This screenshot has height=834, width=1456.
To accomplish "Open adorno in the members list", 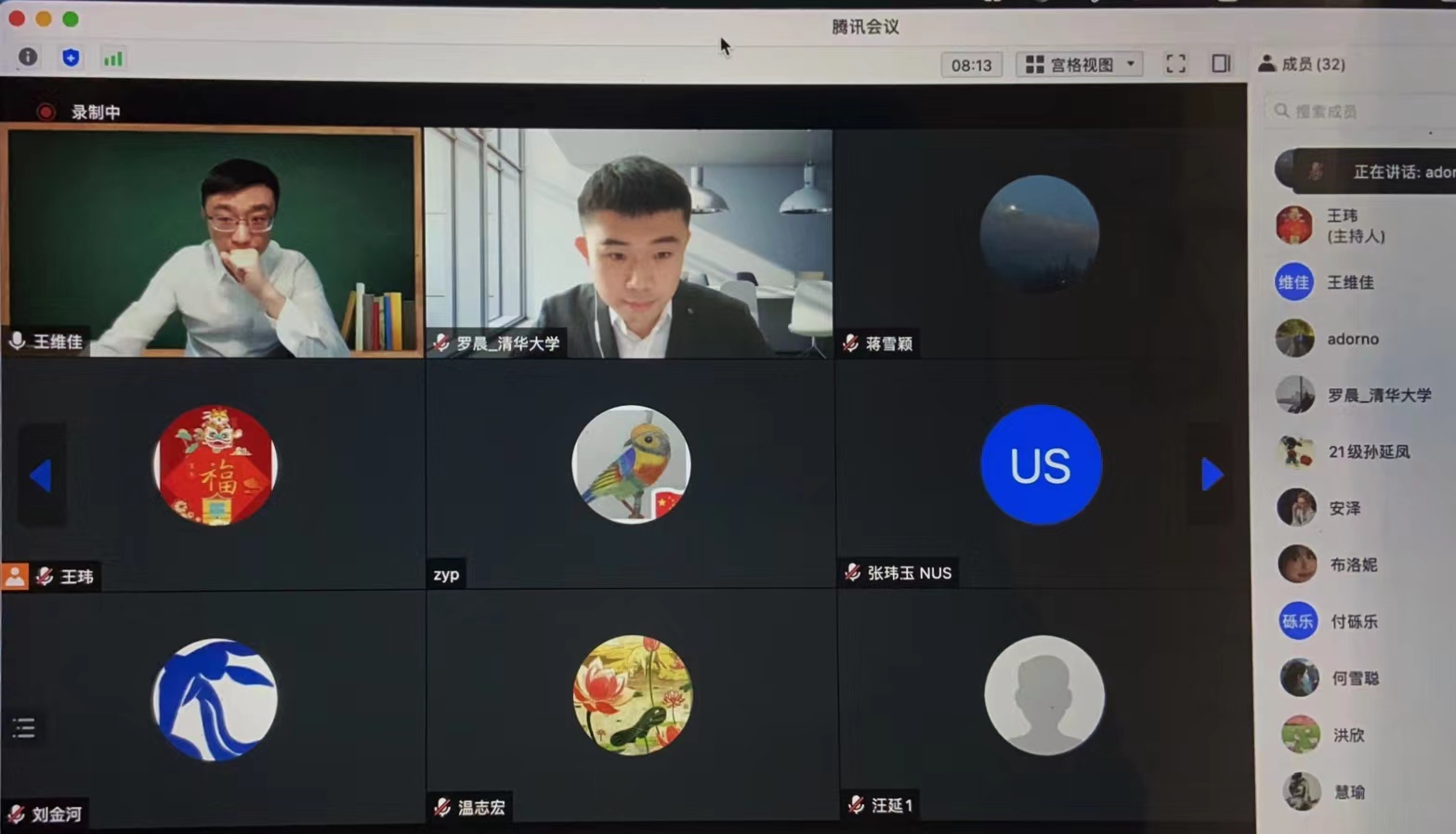I will [x=1352, y=339].
